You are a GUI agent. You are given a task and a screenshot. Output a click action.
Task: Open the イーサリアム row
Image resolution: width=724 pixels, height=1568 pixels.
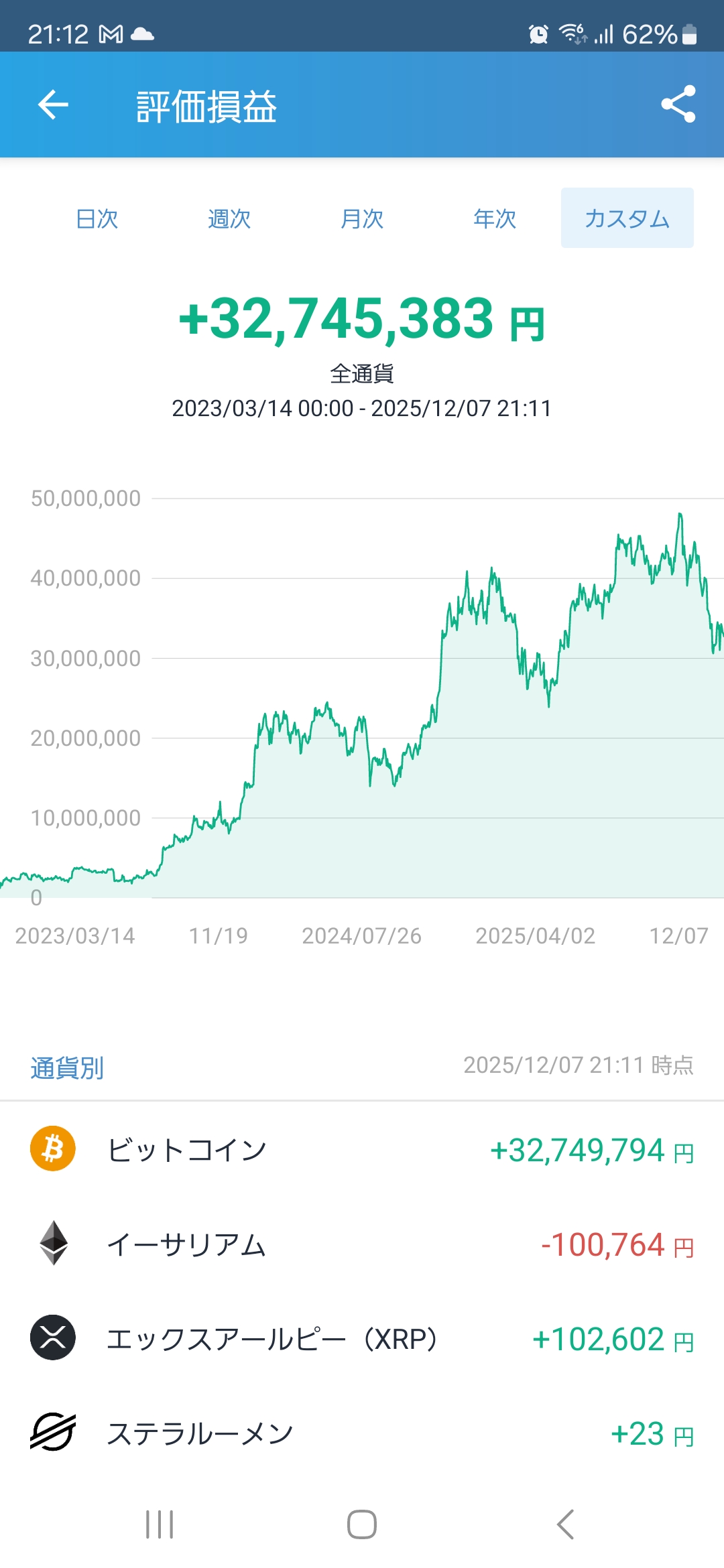(x=362, y=1244)
